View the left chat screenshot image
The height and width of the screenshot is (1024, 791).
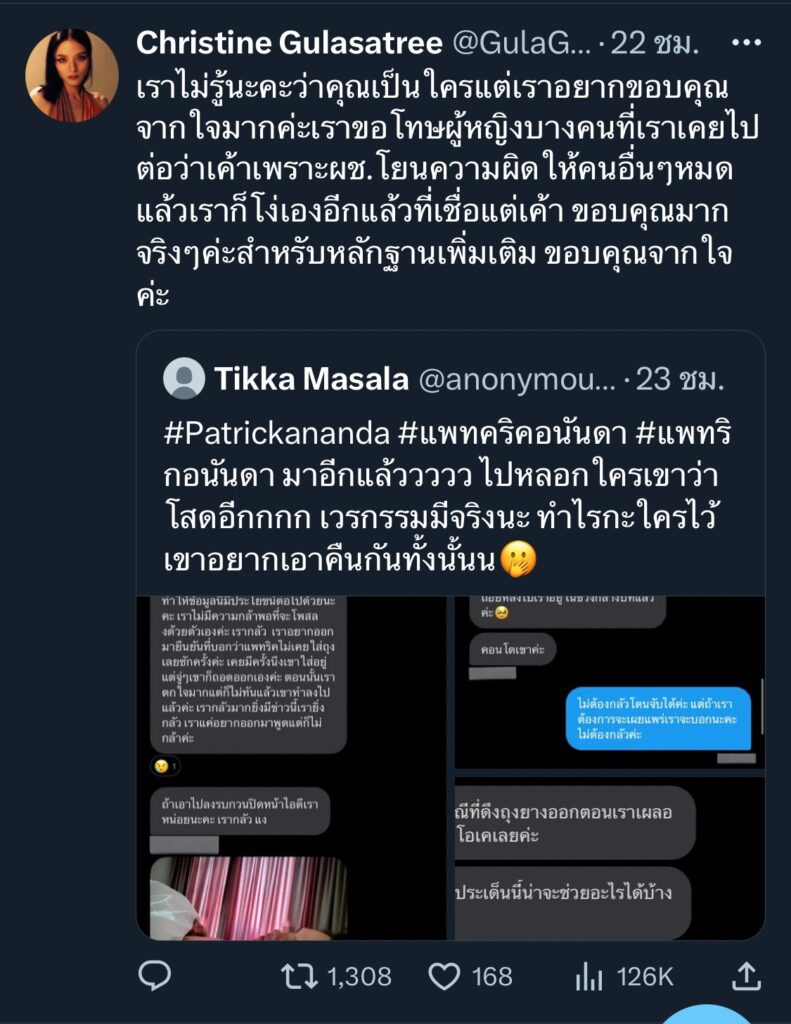(292, 767)
